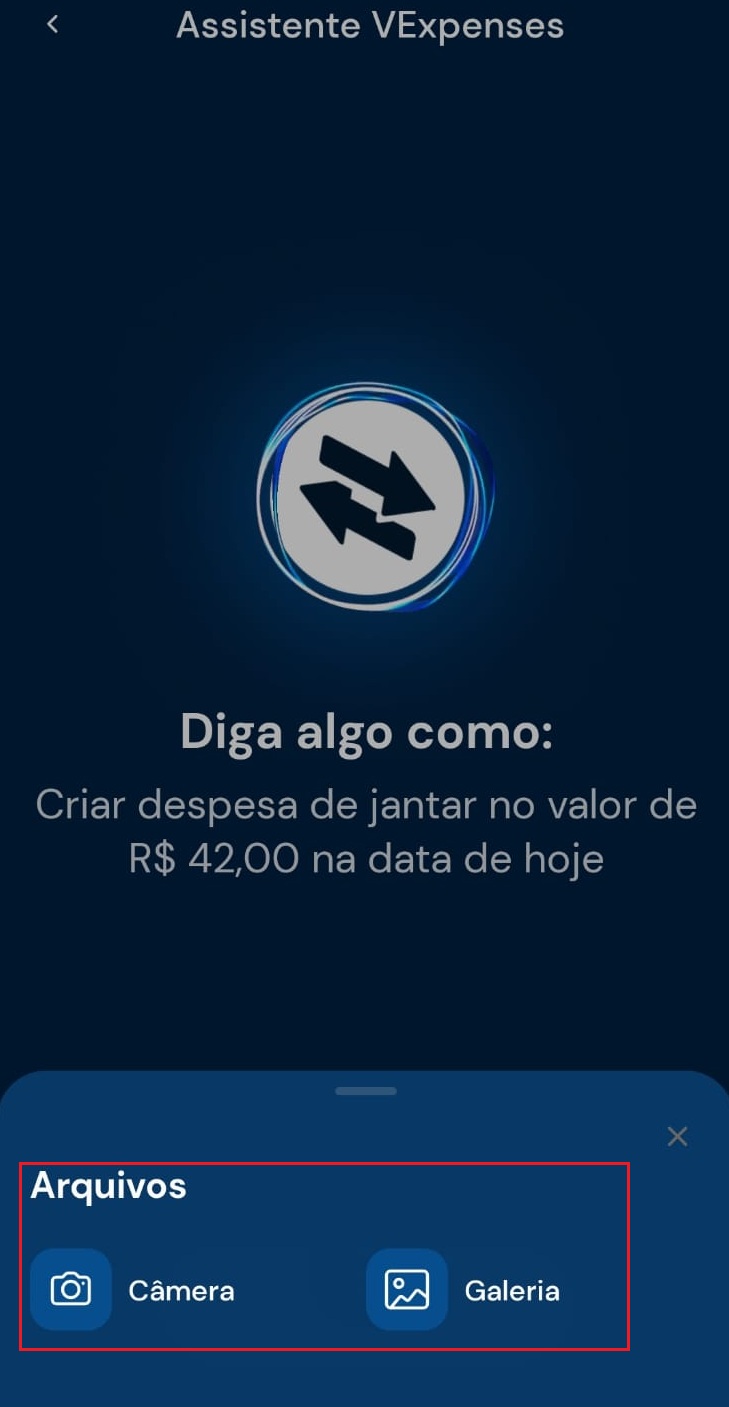The image size is (729, 1407).
Task: Go back from Assistente VExpenses
Action: coord(53,25)
